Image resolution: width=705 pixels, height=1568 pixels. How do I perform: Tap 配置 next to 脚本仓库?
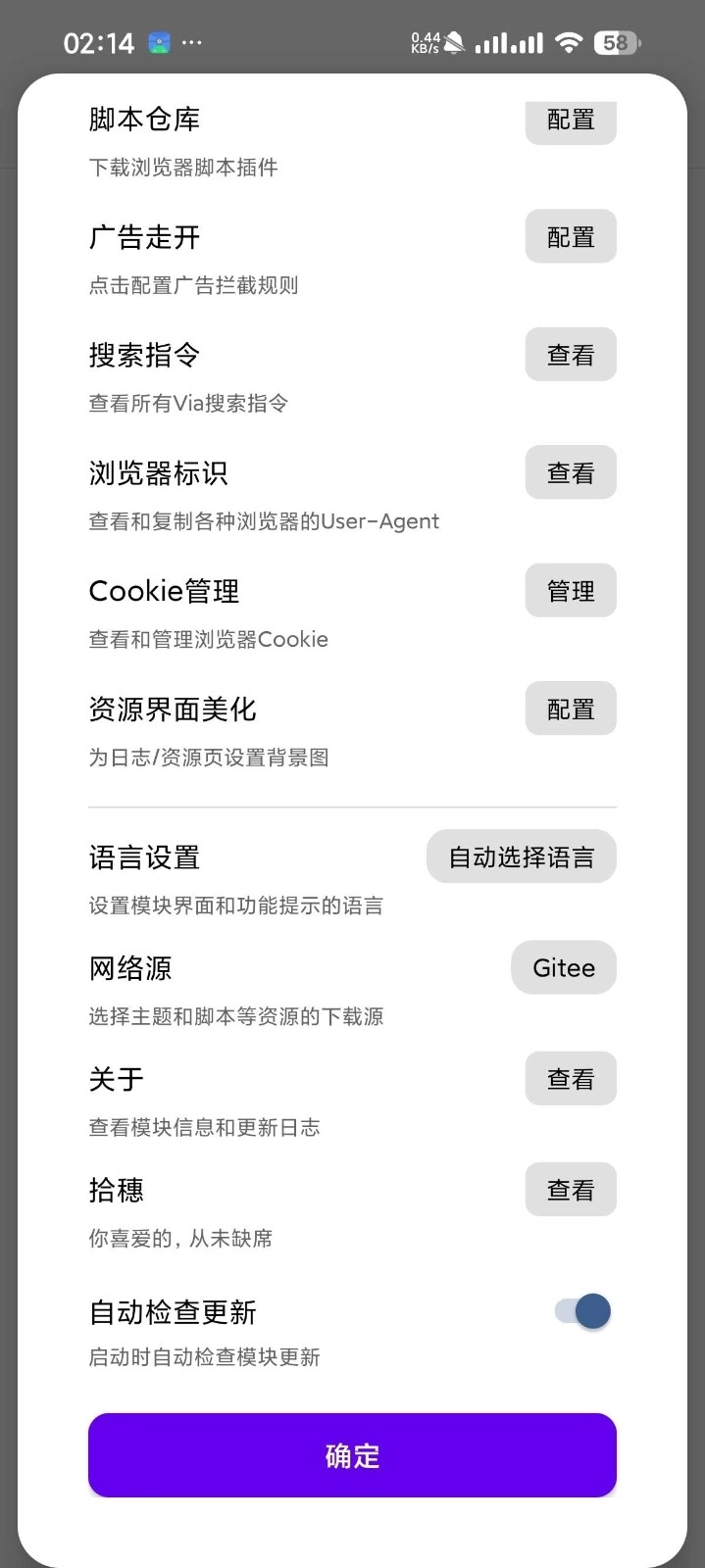pos(571,122)
